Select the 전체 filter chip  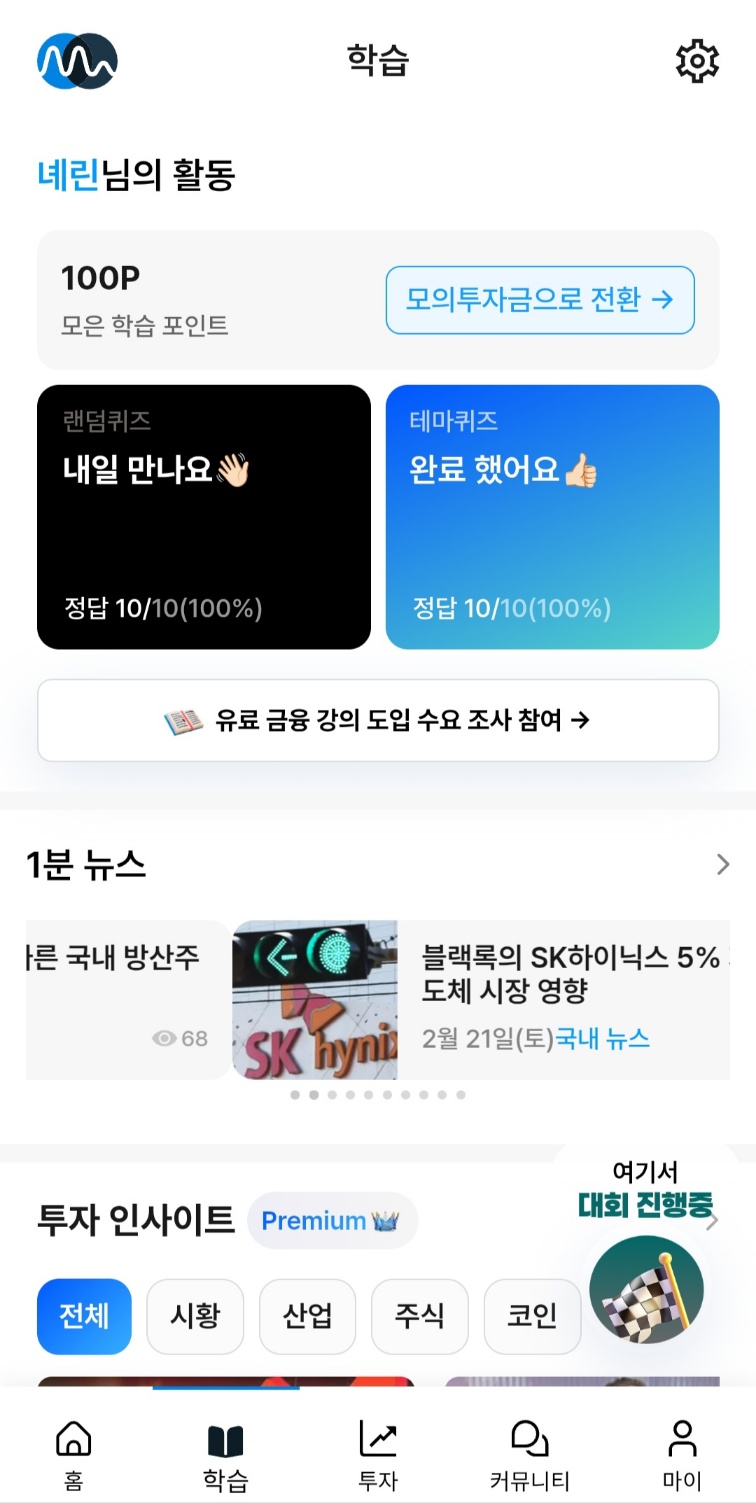coord(84,1316)
